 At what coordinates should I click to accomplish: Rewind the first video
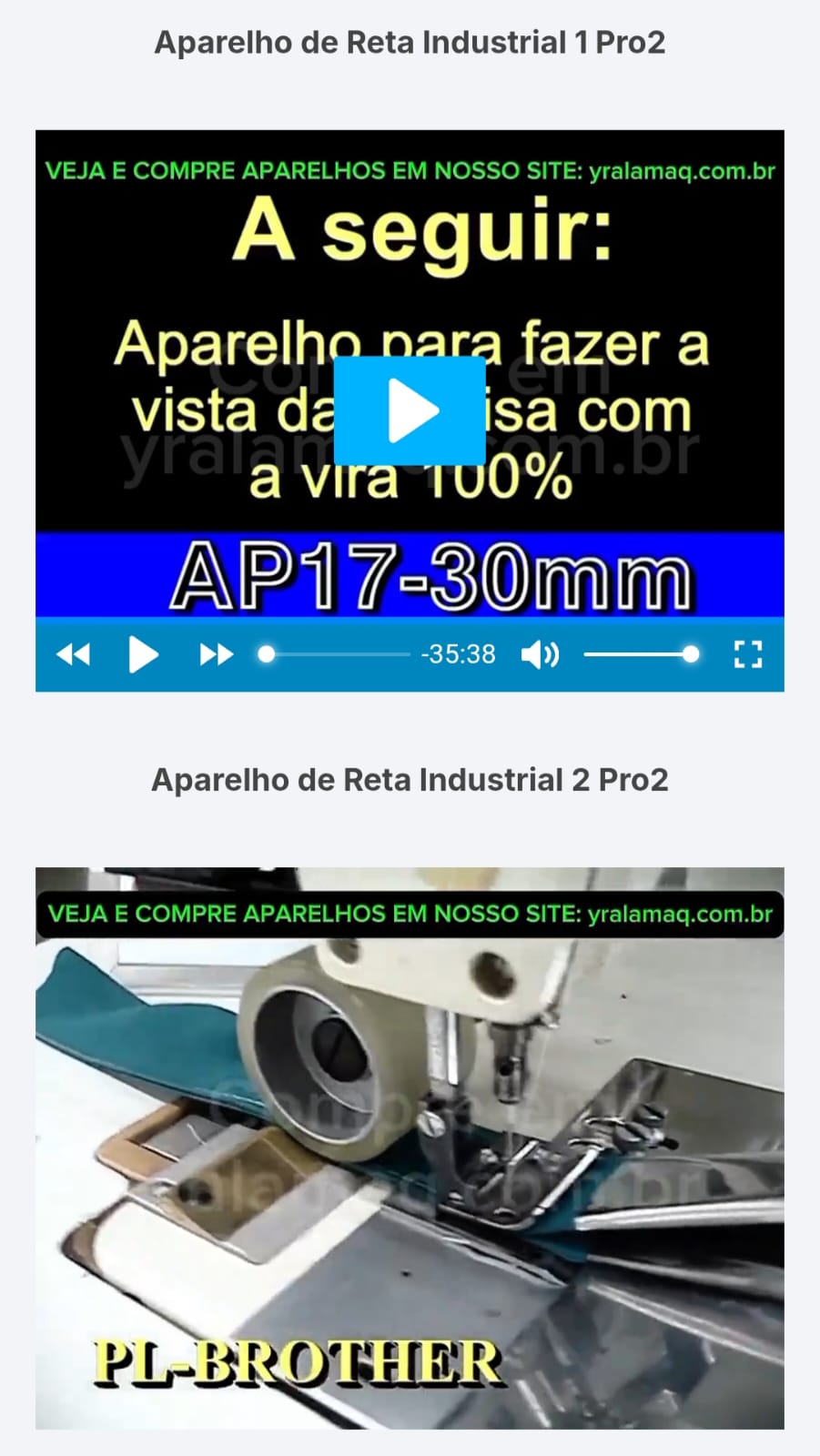[x=74, y=654]
